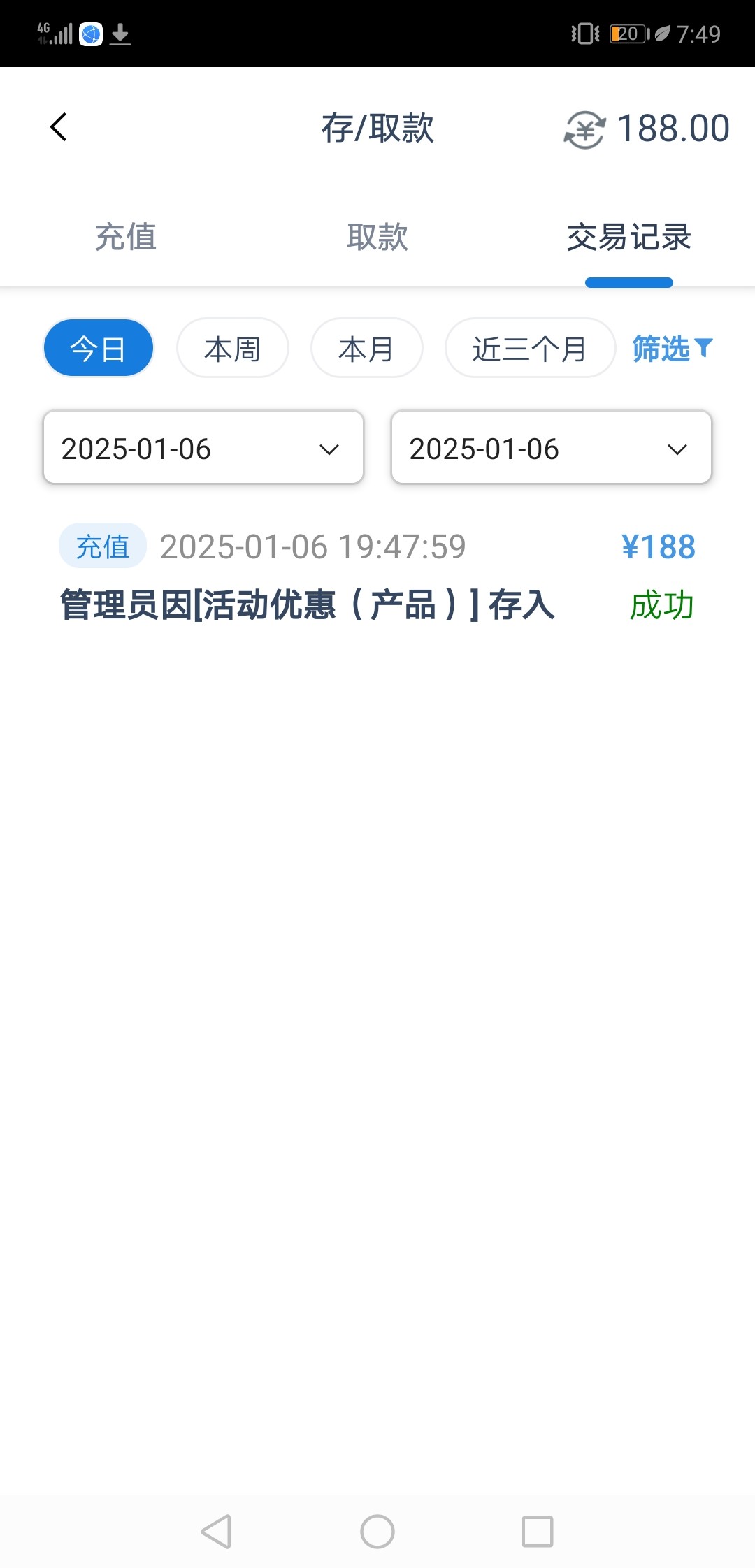This screenshot has width=755, height=1568.
Task: Switch to the 取款 tab
Action: 377,237
